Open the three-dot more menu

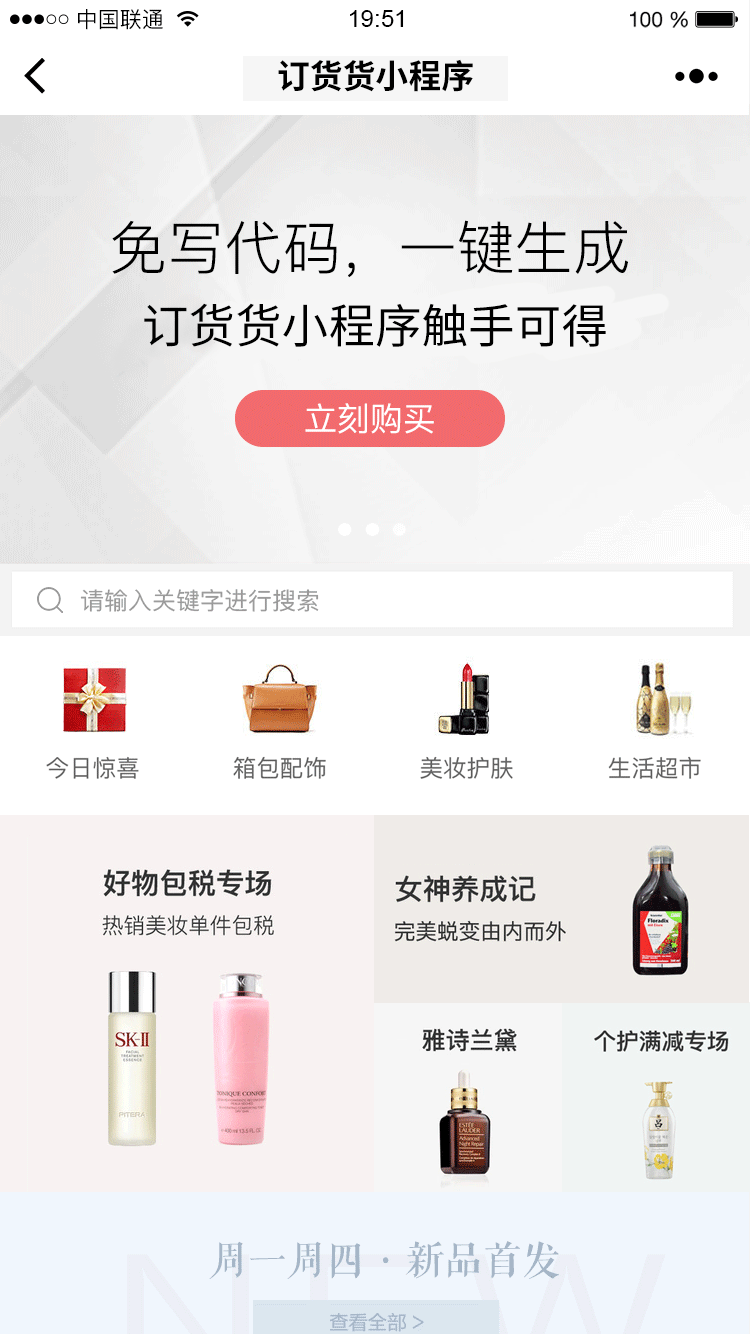(696, 77)
